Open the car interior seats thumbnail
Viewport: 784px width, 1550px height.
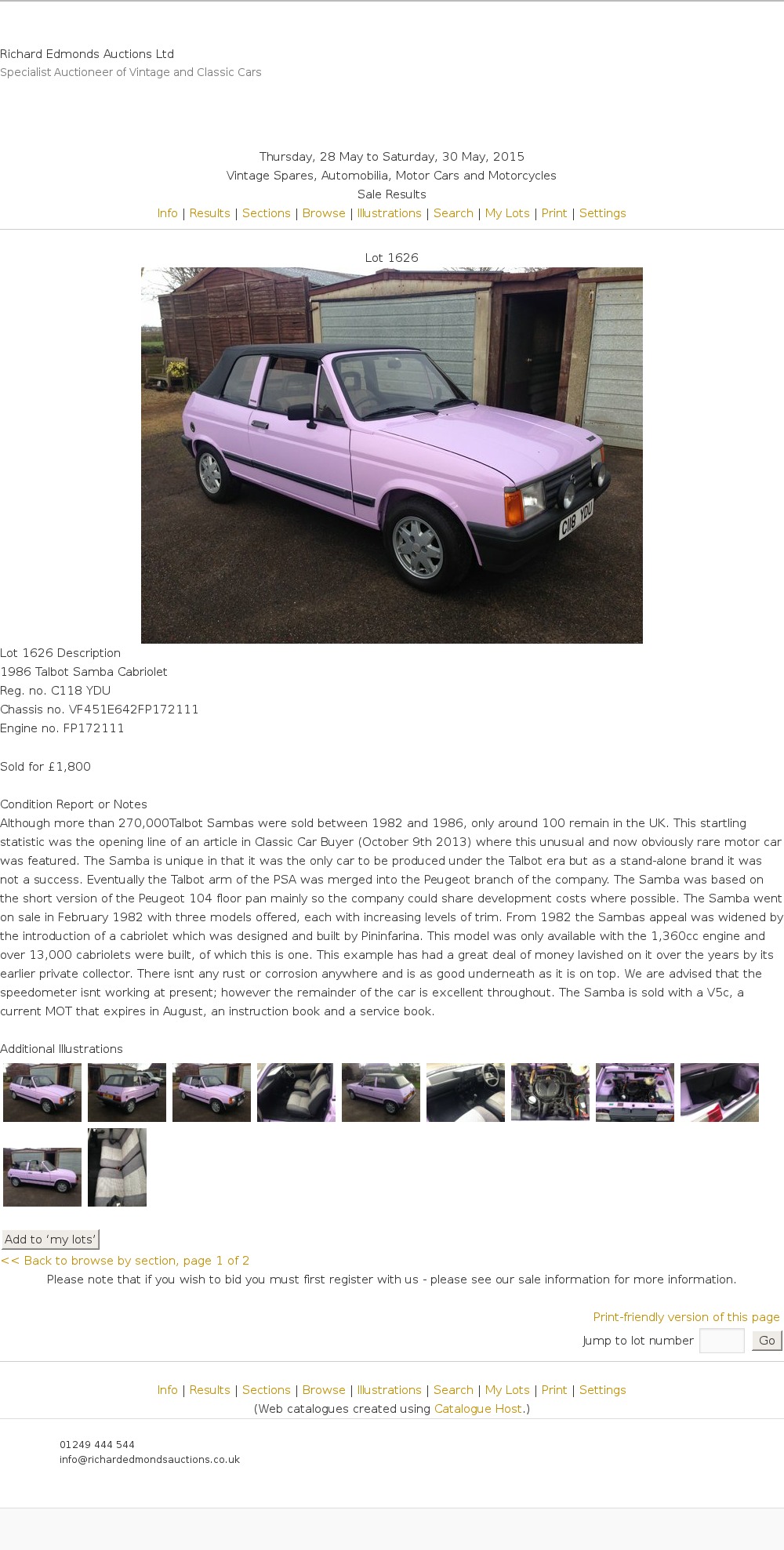pyautogui.click(x=296, y=1092)
